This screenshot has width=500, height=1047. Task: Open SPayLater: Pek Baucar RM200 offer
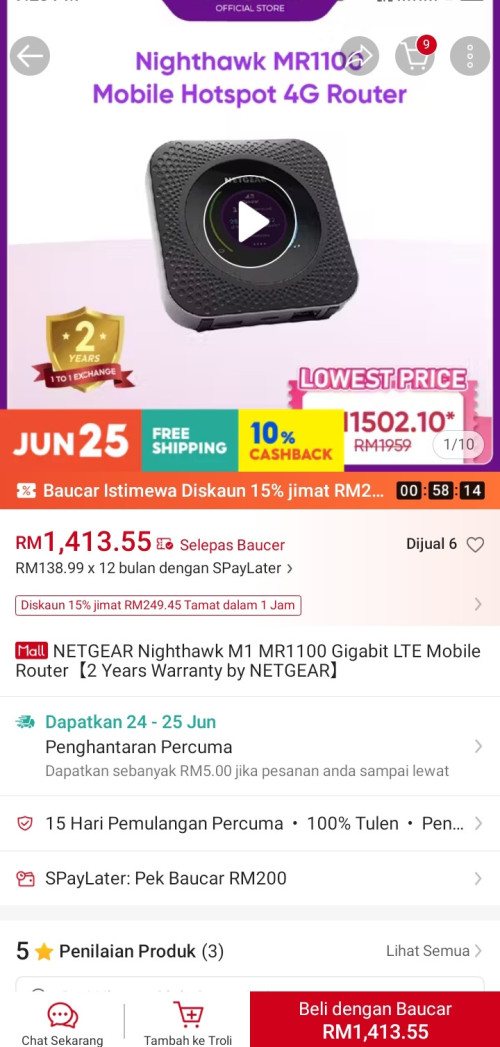coord(250,878)
